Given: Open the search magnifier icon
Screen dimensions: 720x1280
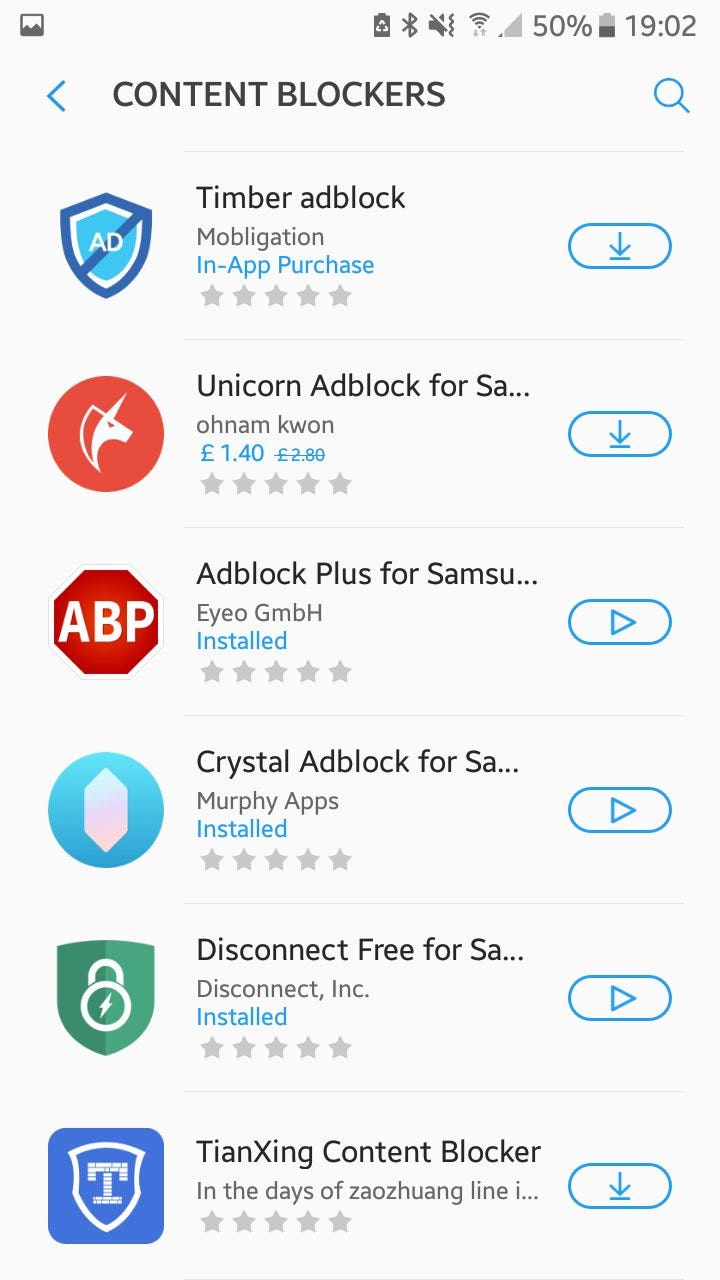Looking at the screenshot, I should (671, 96).
